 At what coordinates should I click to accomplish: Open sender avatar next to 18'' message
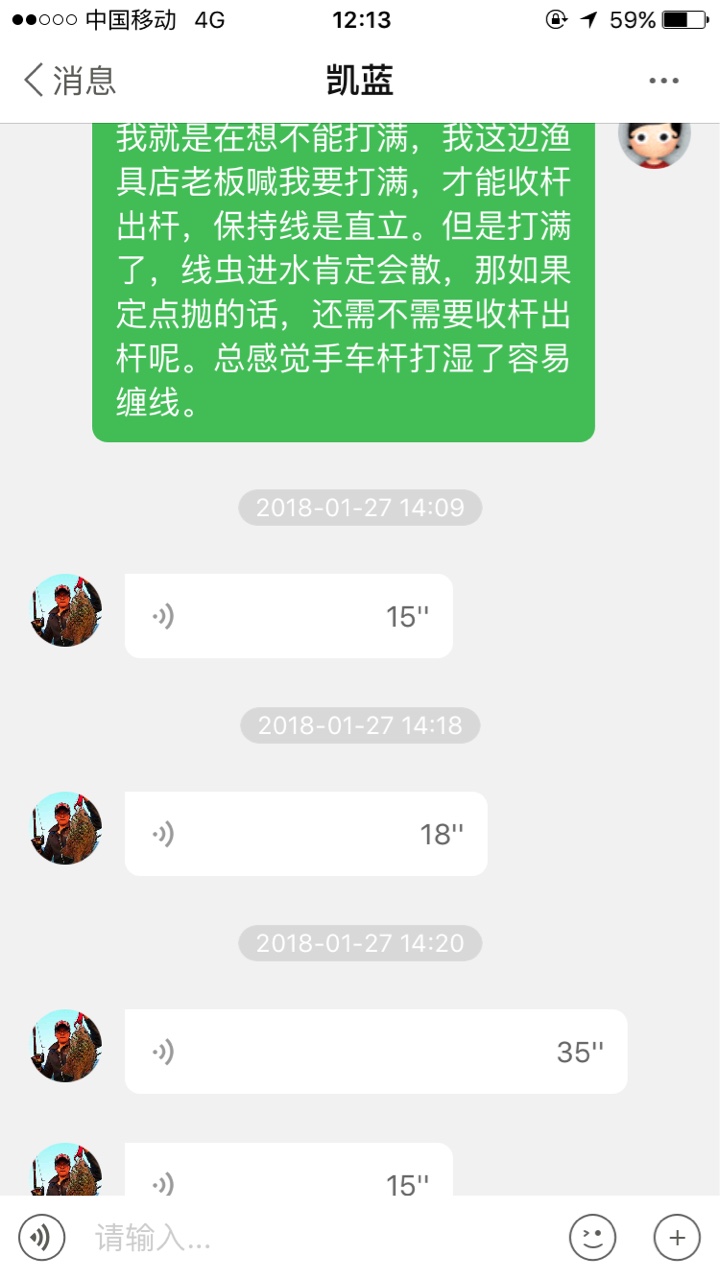[x=66, y=828]
